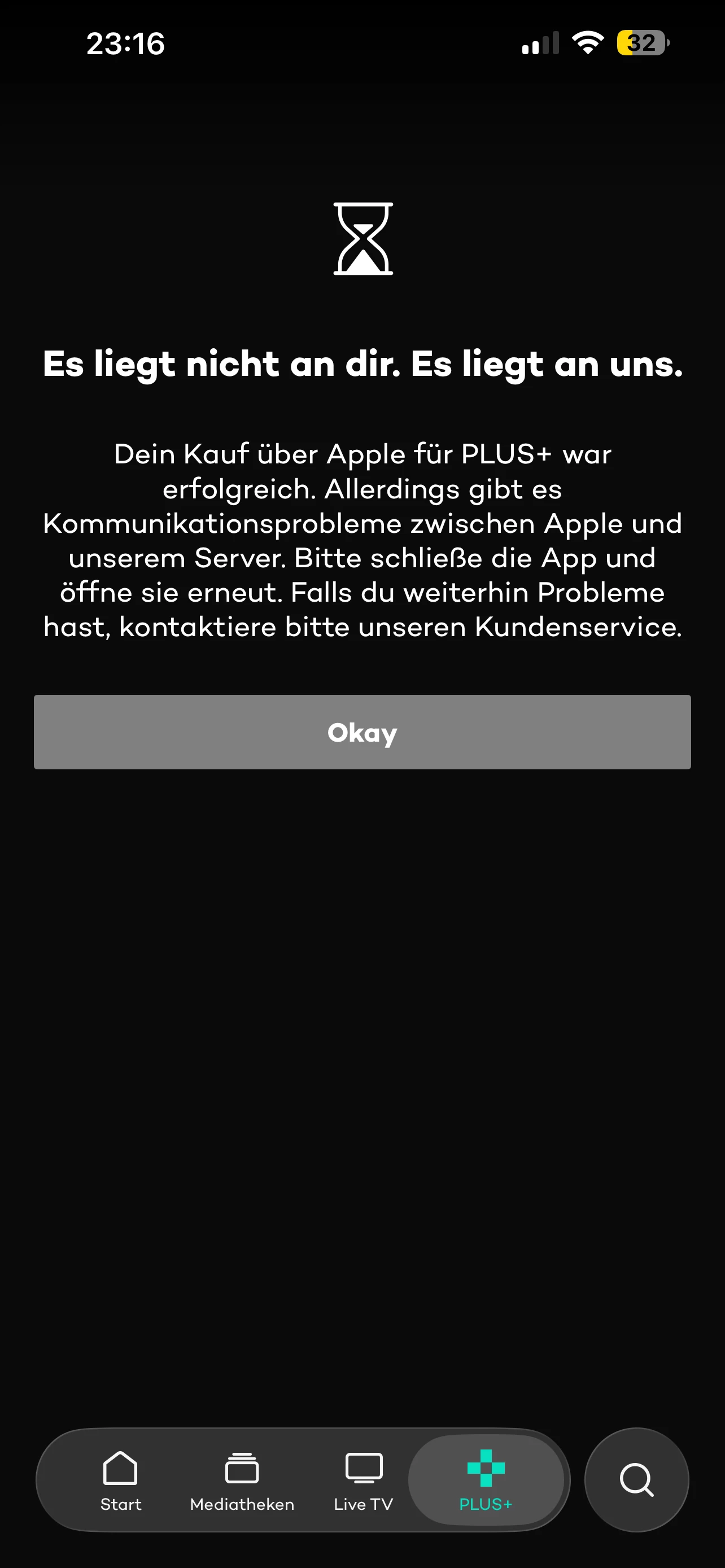Image resolution: width=725 pixels, height=1568 pixels.
Task: Go to the Start tab
Action: click(x=120, y=1481)
